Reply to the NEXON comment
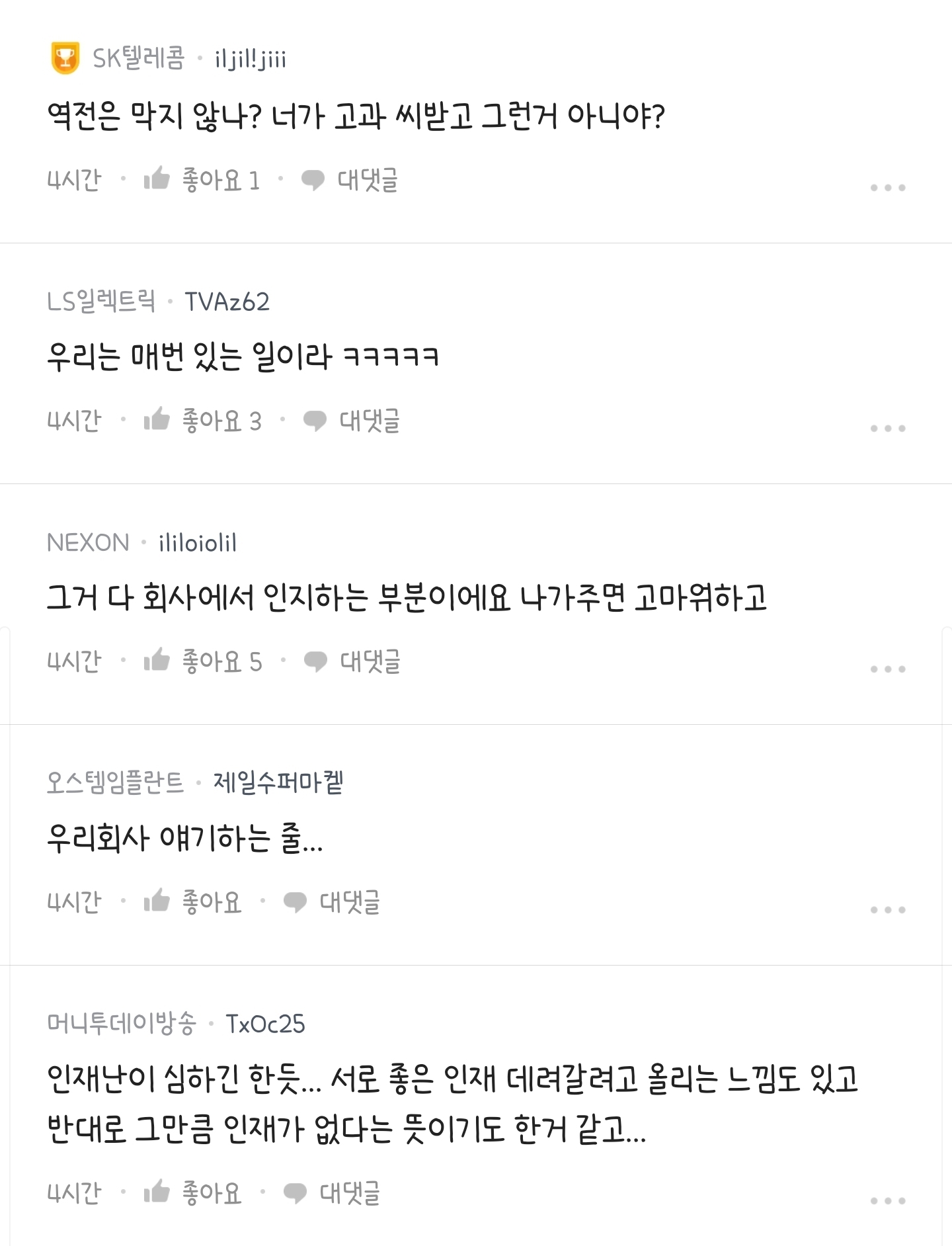The height and width of the screenshot is (1246, 952). pos(352,661)
